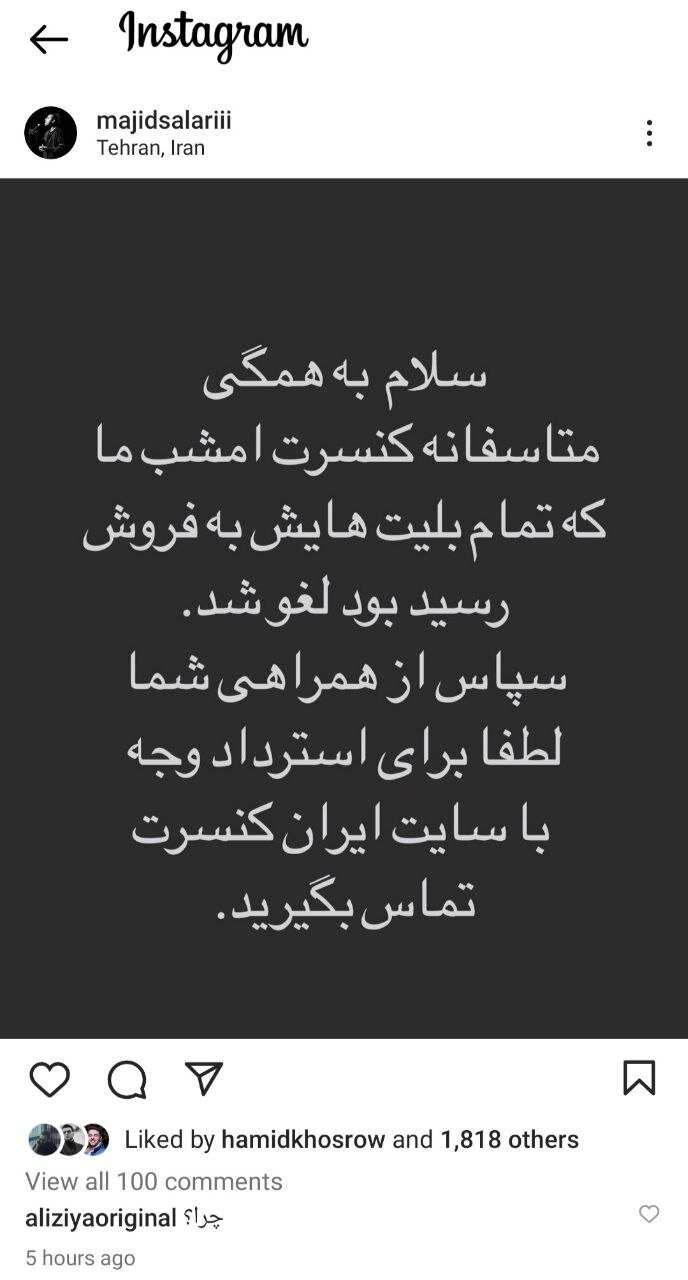Share the post with the paper plane
Image resolution: width=688 pixels, height=1280 pixels.
(x=204, y=1078)
